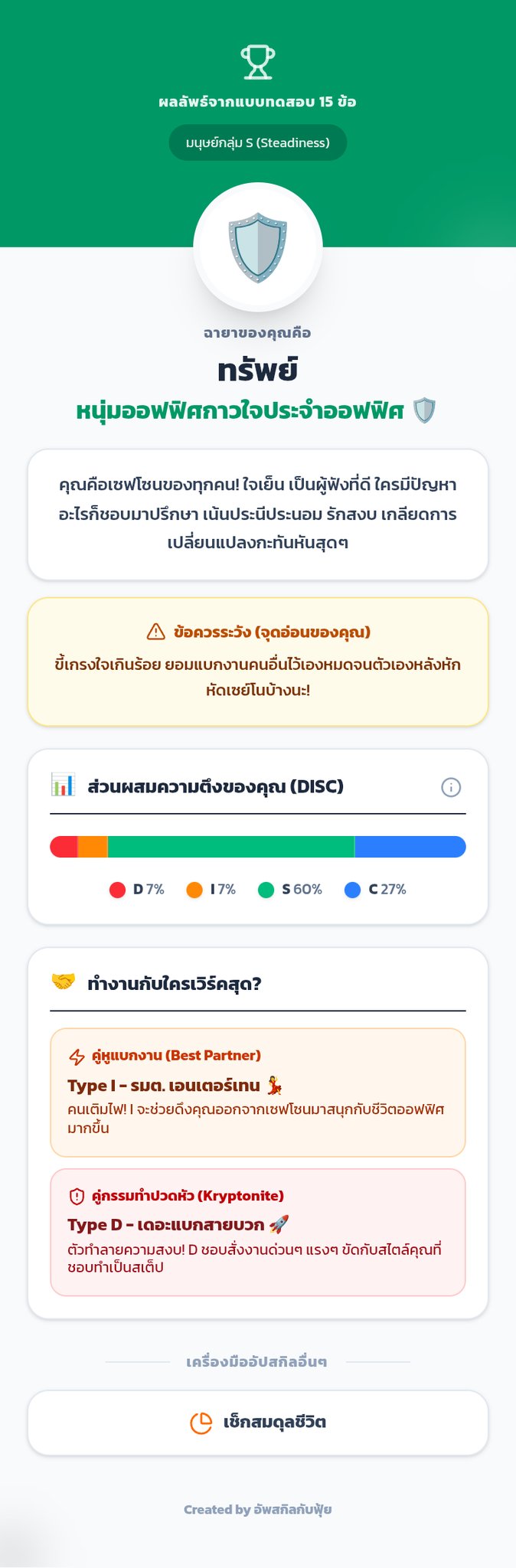This screenshot has width=516, height=1568.
Task: Open the เช็กสมดุลชีวิต tool
Action: point(258,1422)
